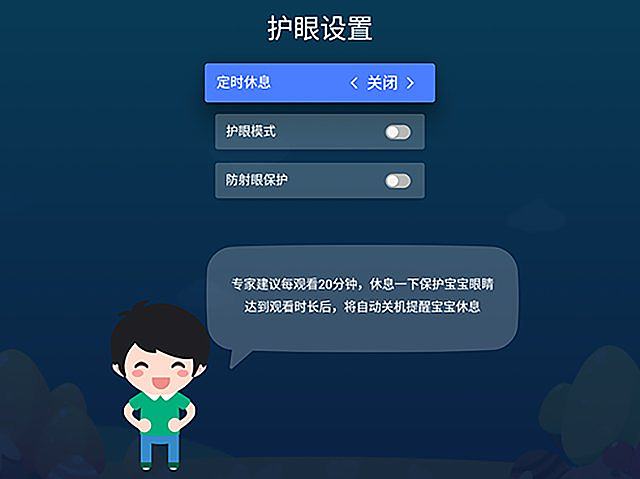Tap the left arrow on 定时休息
640x479 pixels.
354,83
